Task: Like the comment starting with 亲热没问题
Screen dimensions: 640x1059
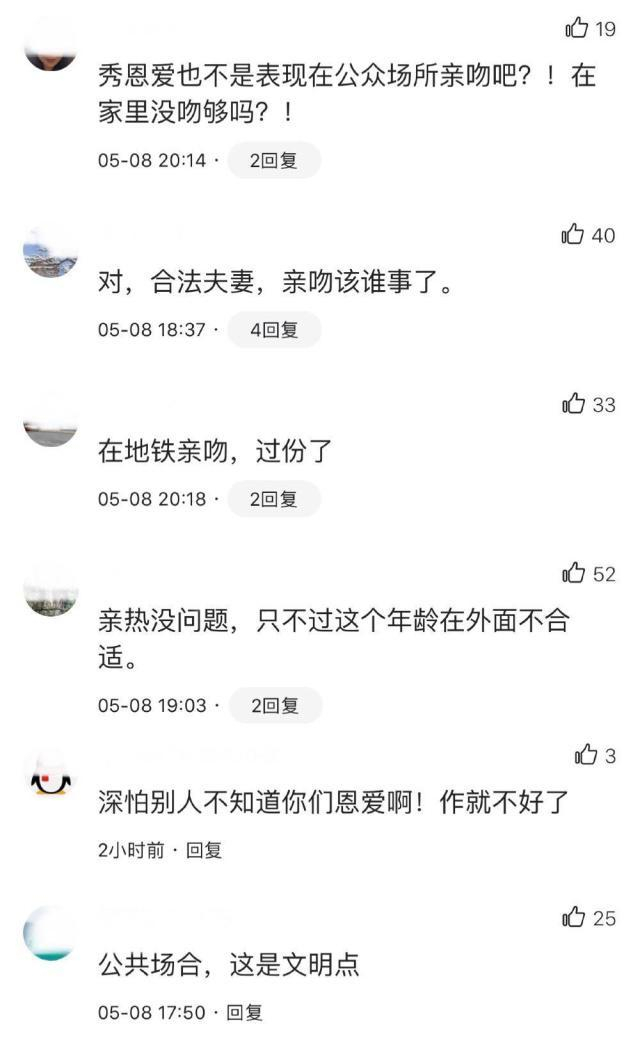Action: tap(573, 574)
